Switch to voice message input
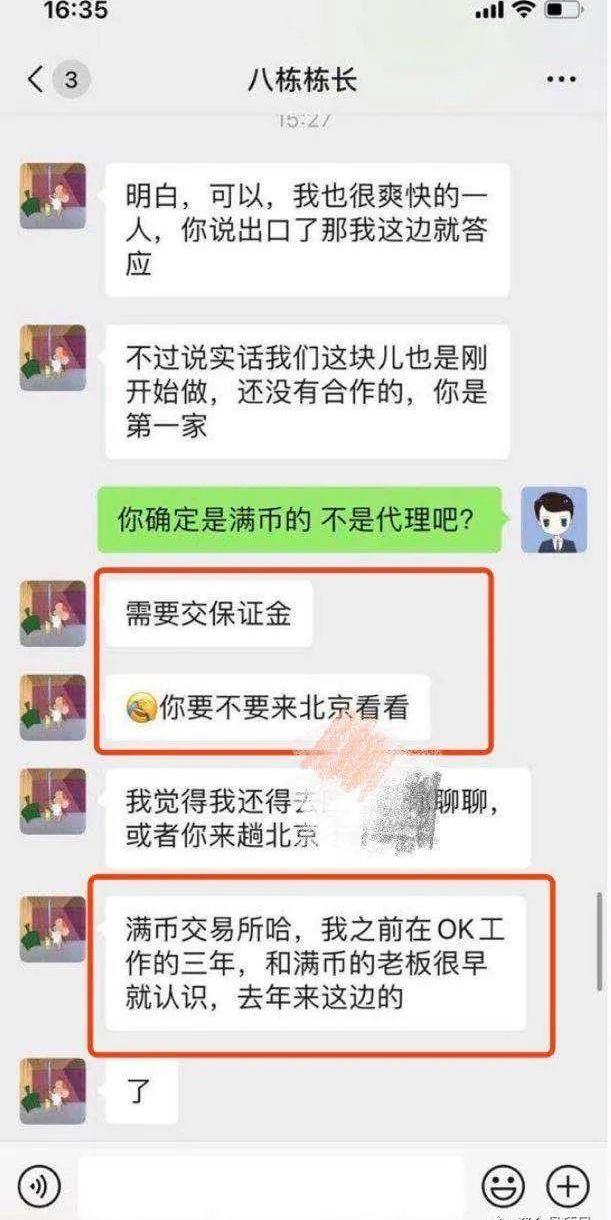 click(x=39, y=1187)
